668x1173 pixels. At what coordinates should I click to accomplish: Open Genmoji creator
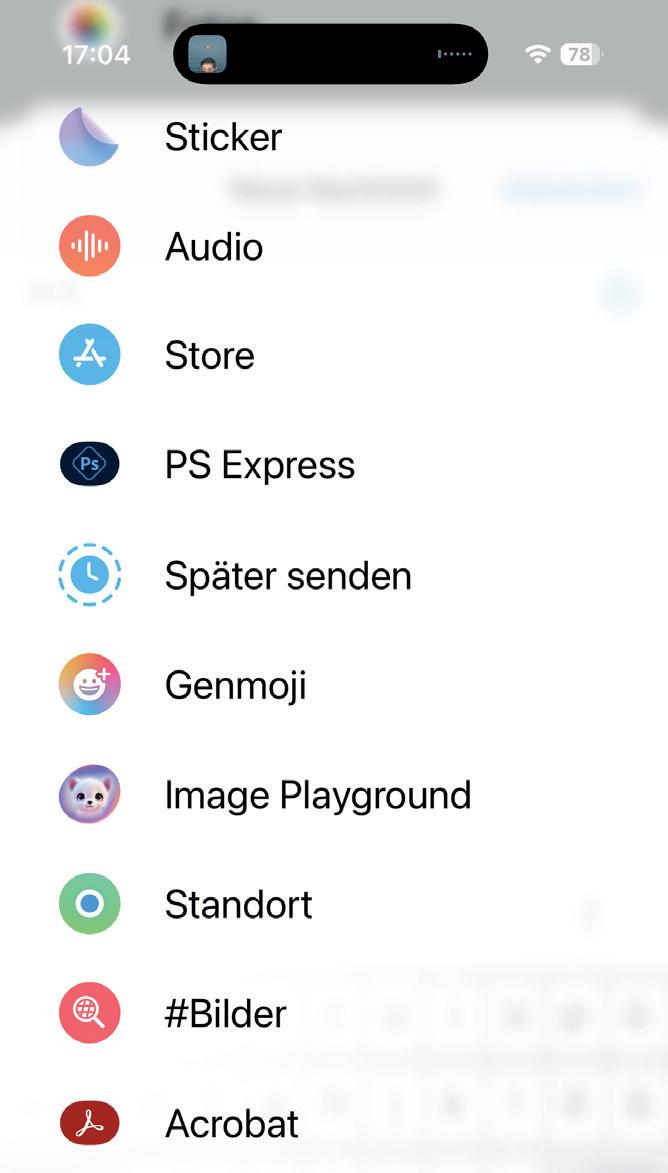tap(235, 686)
